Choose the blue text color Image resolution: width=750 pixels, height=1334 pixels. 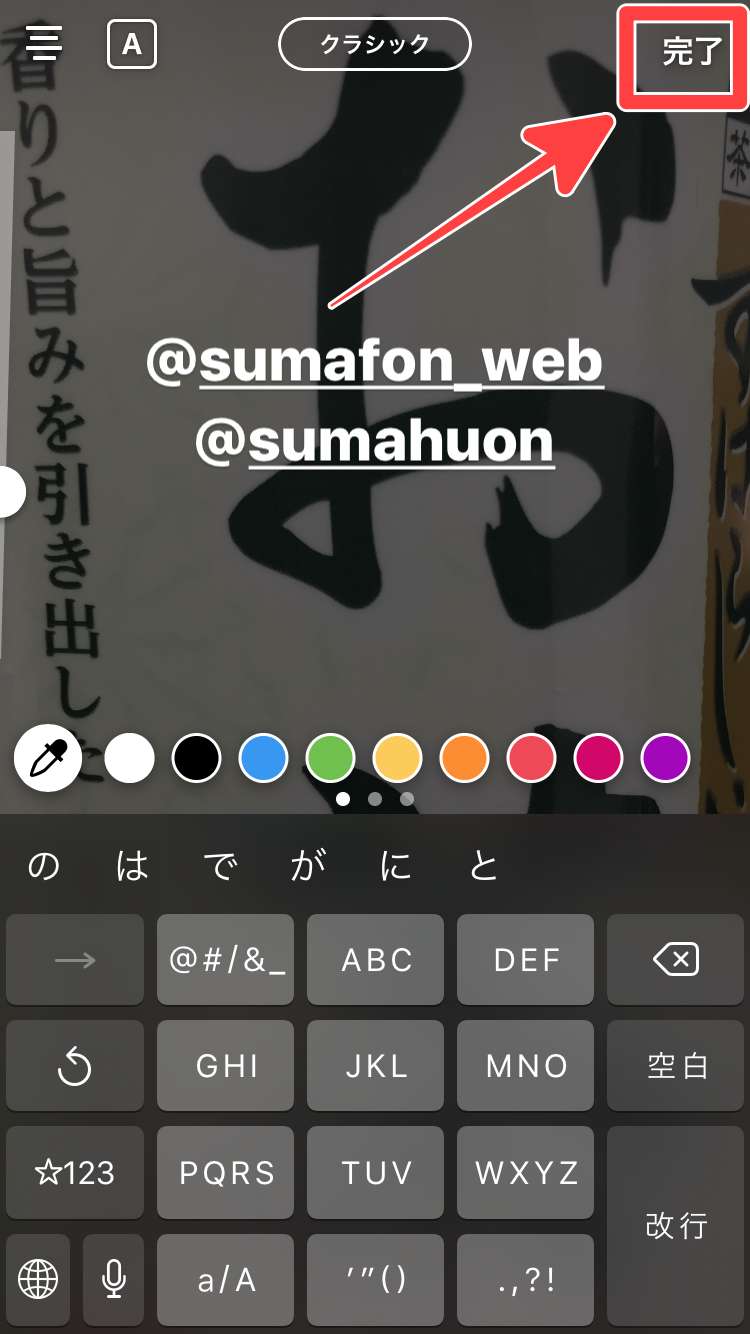coord(263,758)
